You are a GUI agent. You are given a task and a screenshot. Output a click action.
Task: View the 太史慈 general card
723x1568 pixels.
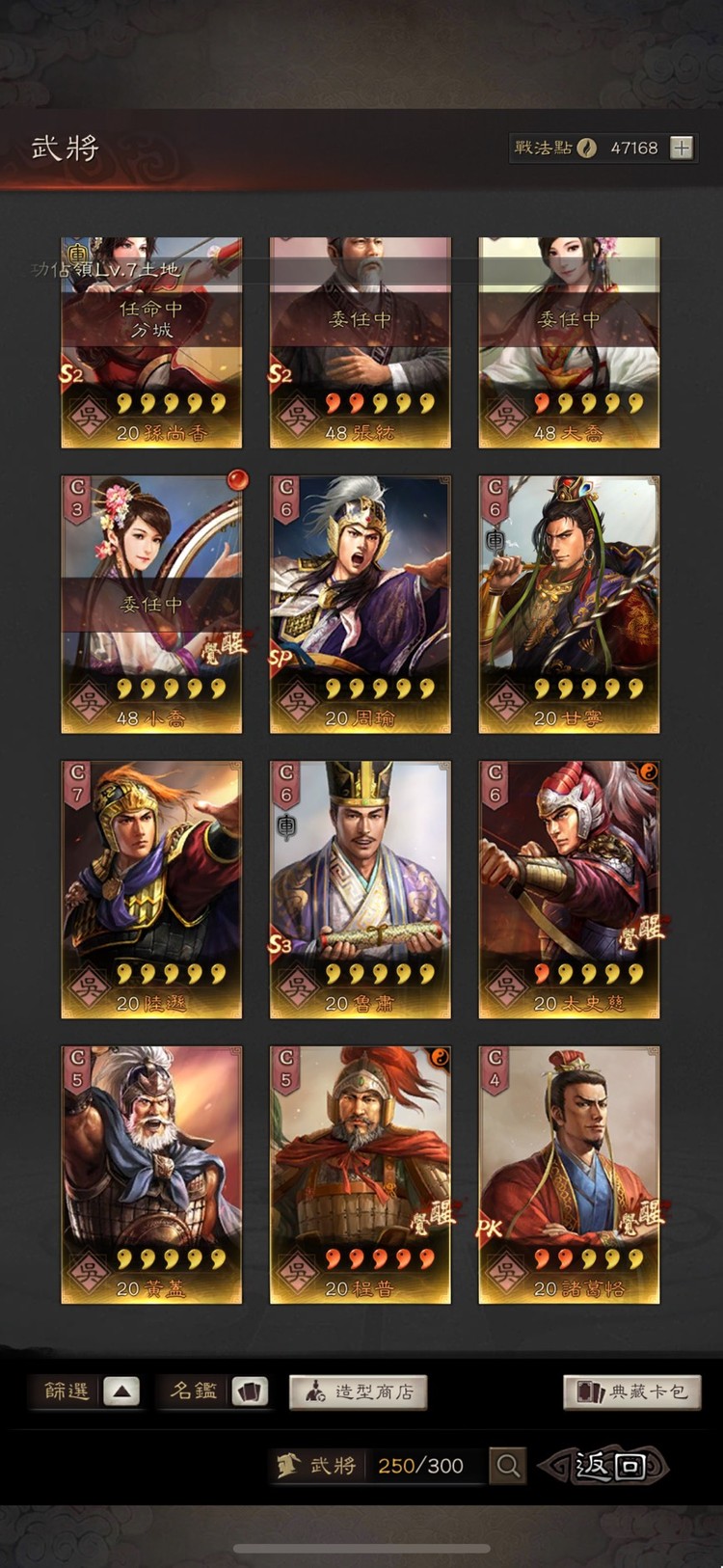pos(569,889)
